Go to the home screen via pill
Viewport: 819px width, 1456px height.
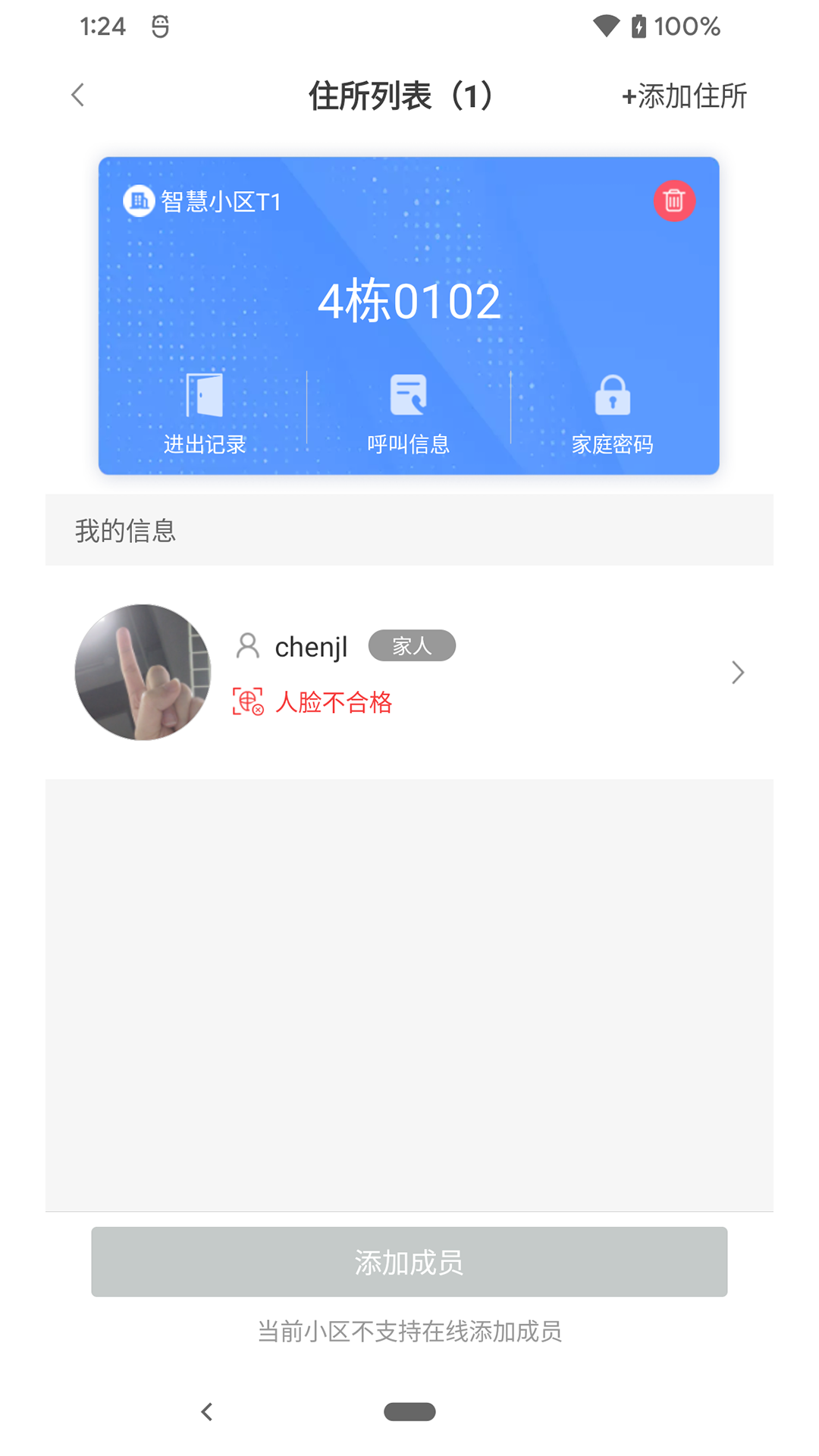point(409,1411)
